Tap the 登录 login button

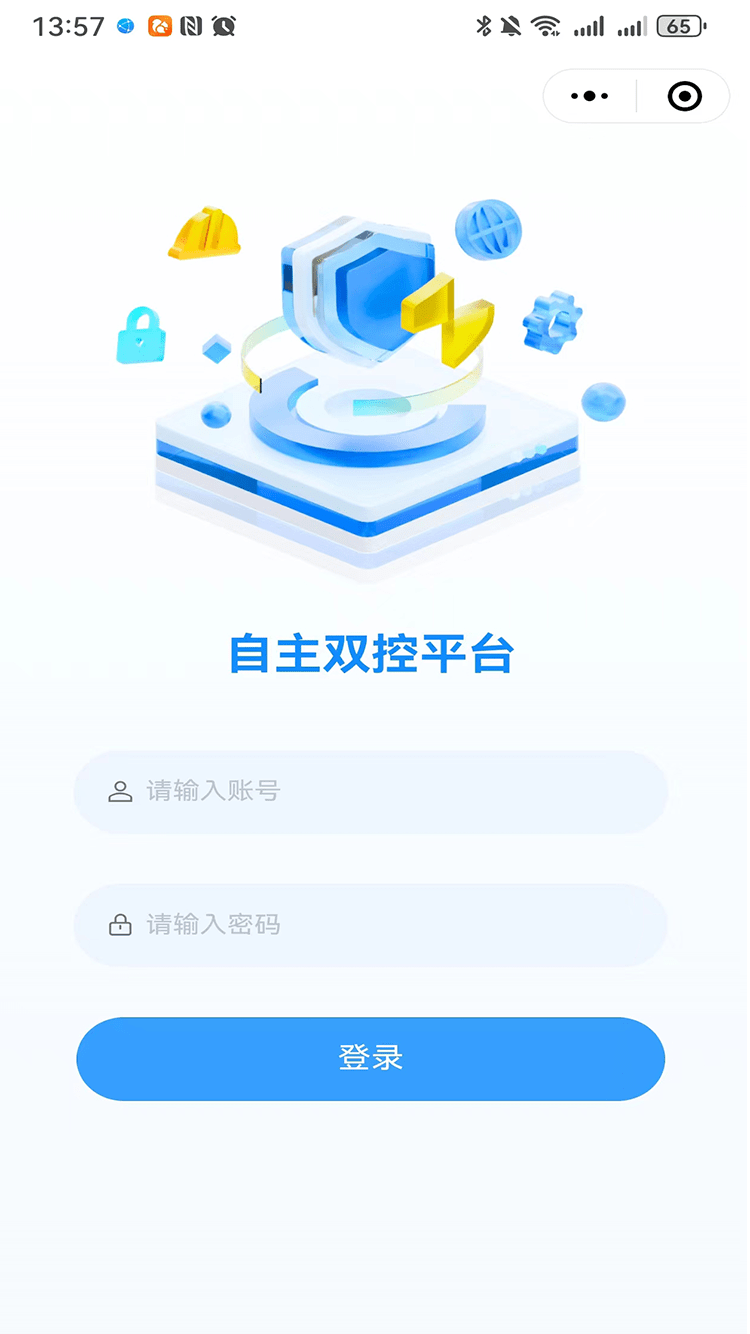pyautogui.click(x=371, y=1059)
